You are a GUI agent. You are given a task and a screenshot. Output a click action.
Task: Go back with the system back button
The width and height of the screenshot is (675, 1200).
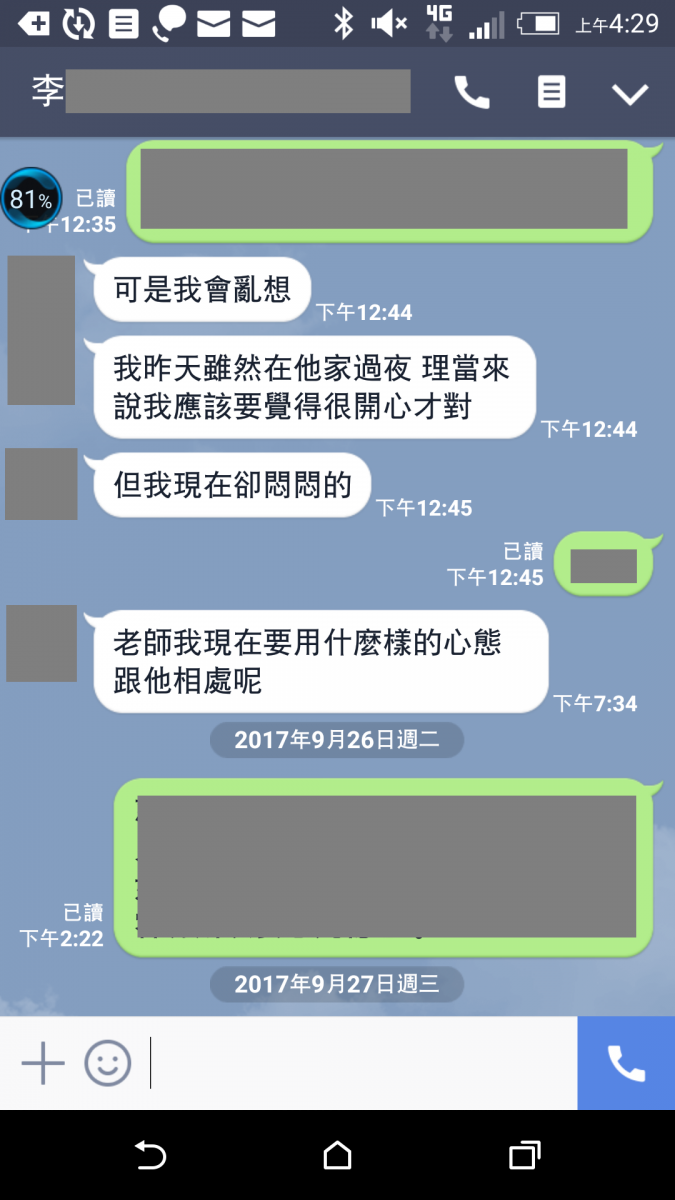tap(150, 1156)
